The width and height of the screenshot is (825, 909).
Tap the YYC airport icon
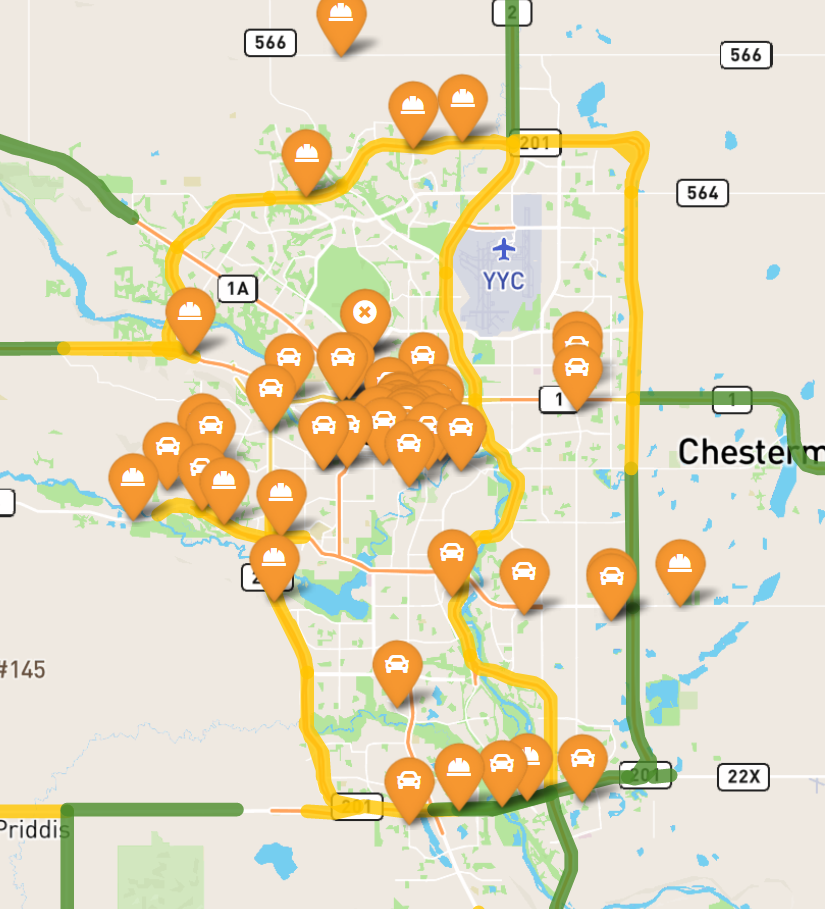503,248
